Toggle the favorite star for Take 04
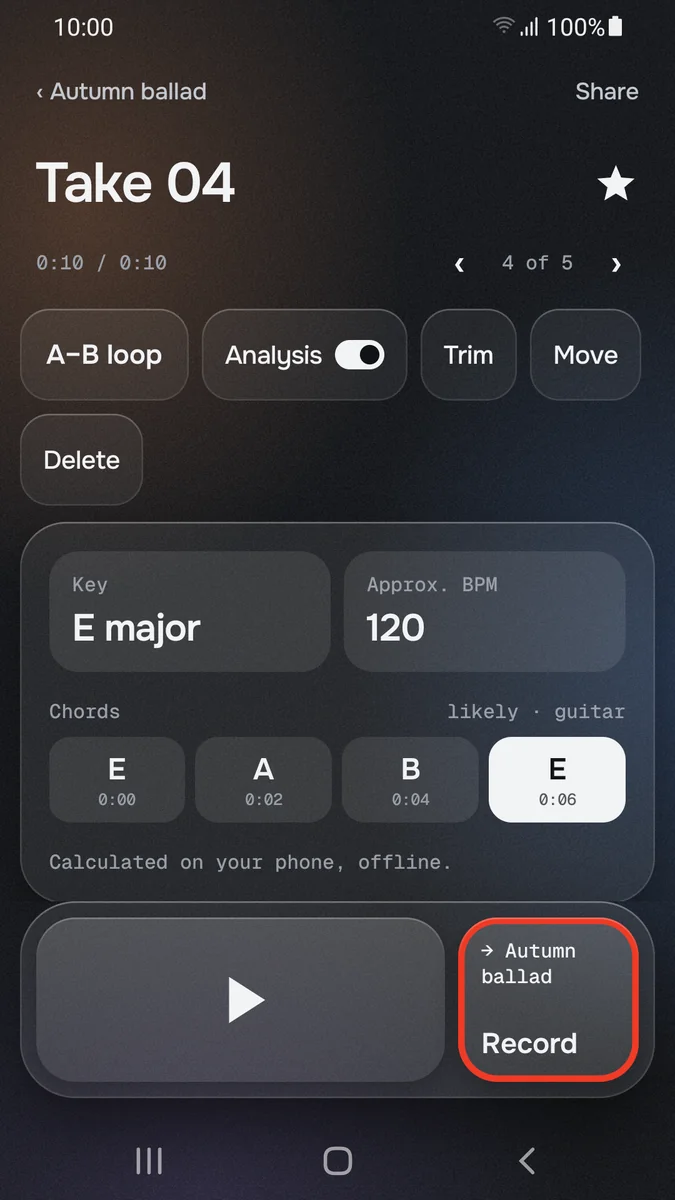 tap(615, 184)
